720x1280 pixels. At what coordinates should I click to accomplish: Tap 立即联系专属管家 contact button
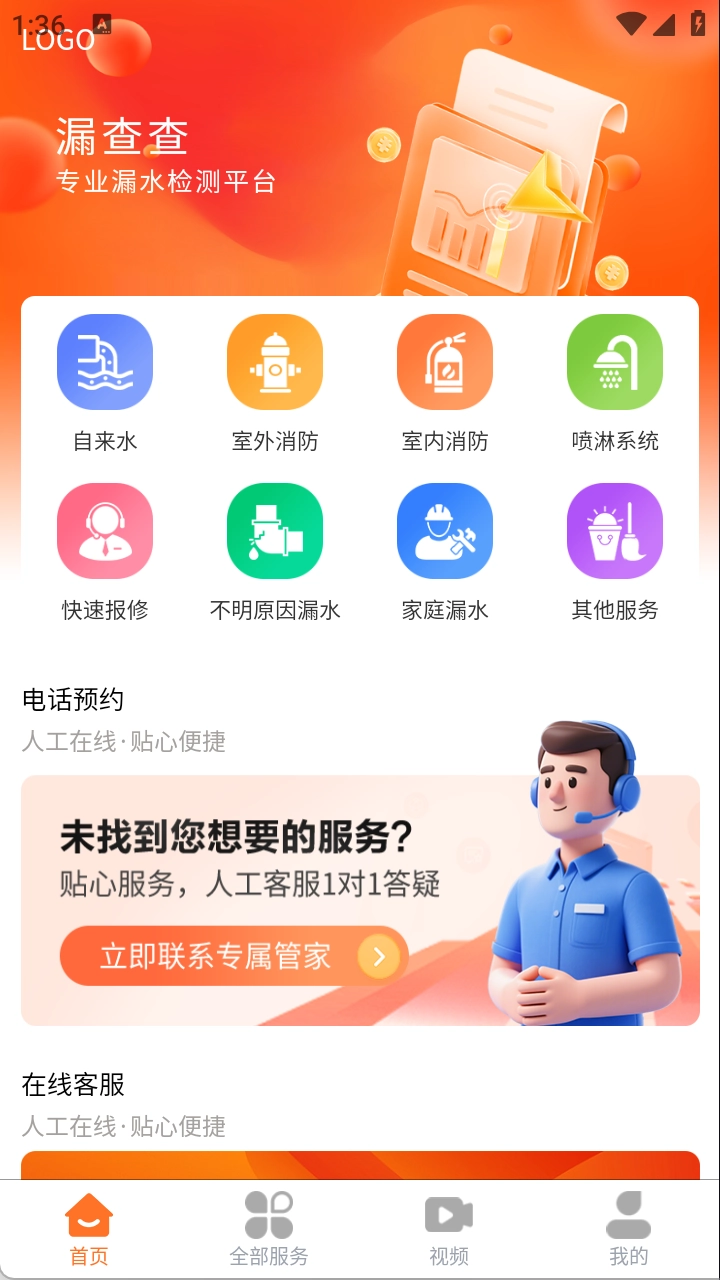[232, 956]
